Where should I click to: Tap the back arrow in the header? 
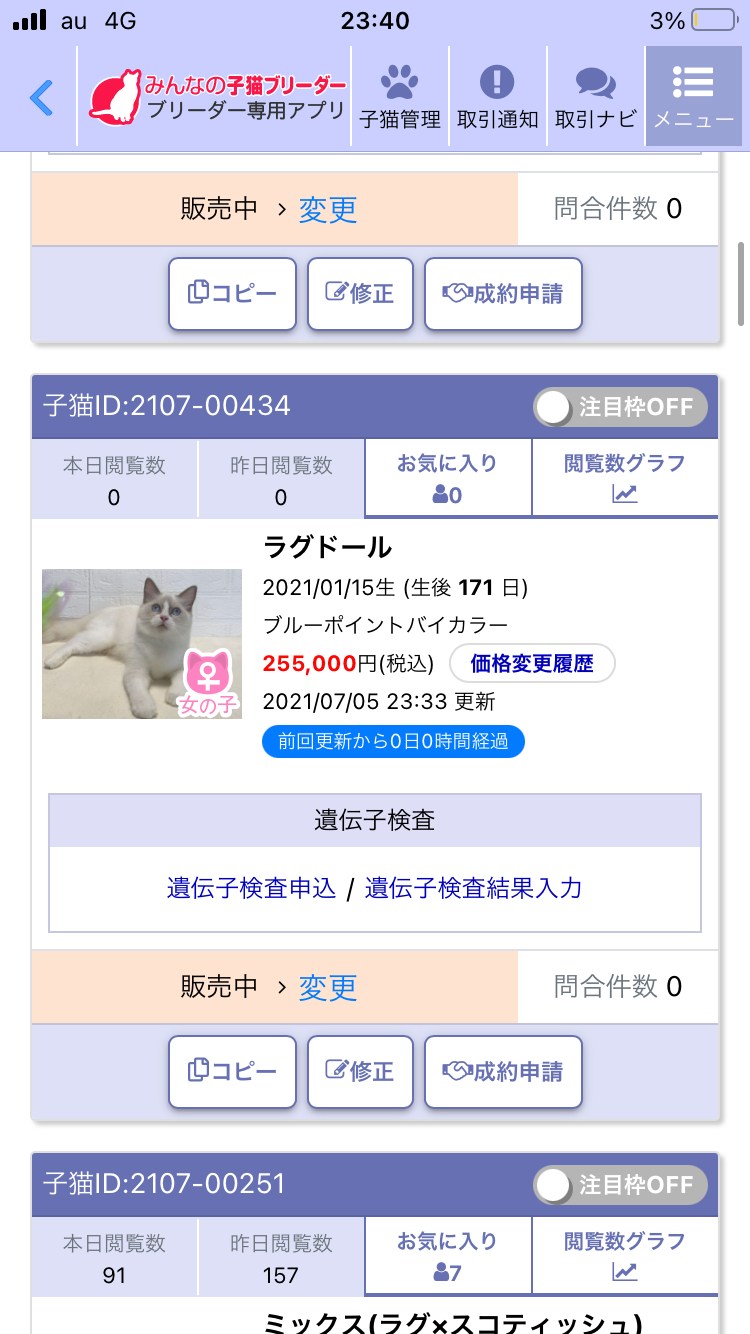[x=41, y=97]
